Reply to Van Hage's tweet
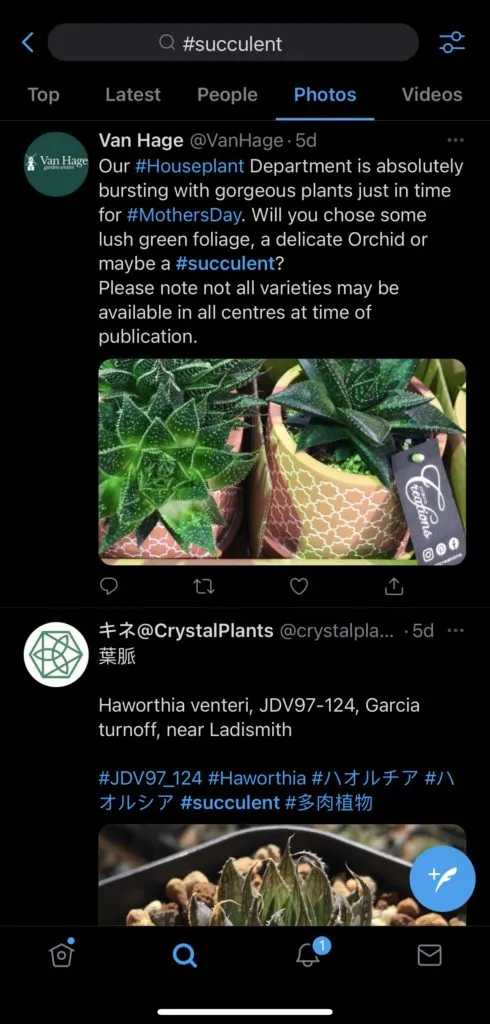Viewport: 490px width, 1024px height. (109, 586)
